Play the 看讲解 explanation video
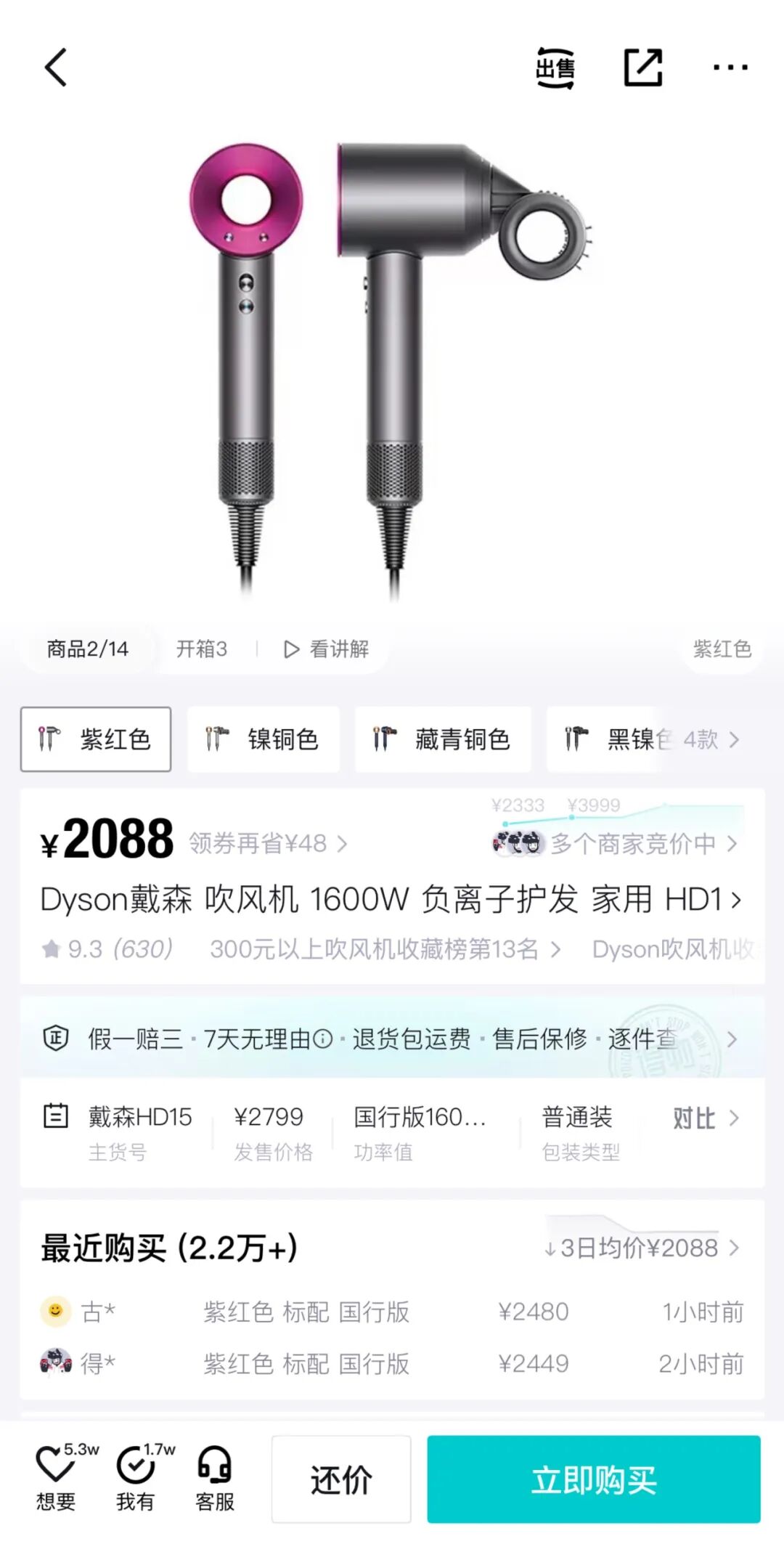Screen dimensions: 784x1552 (327, 649)
